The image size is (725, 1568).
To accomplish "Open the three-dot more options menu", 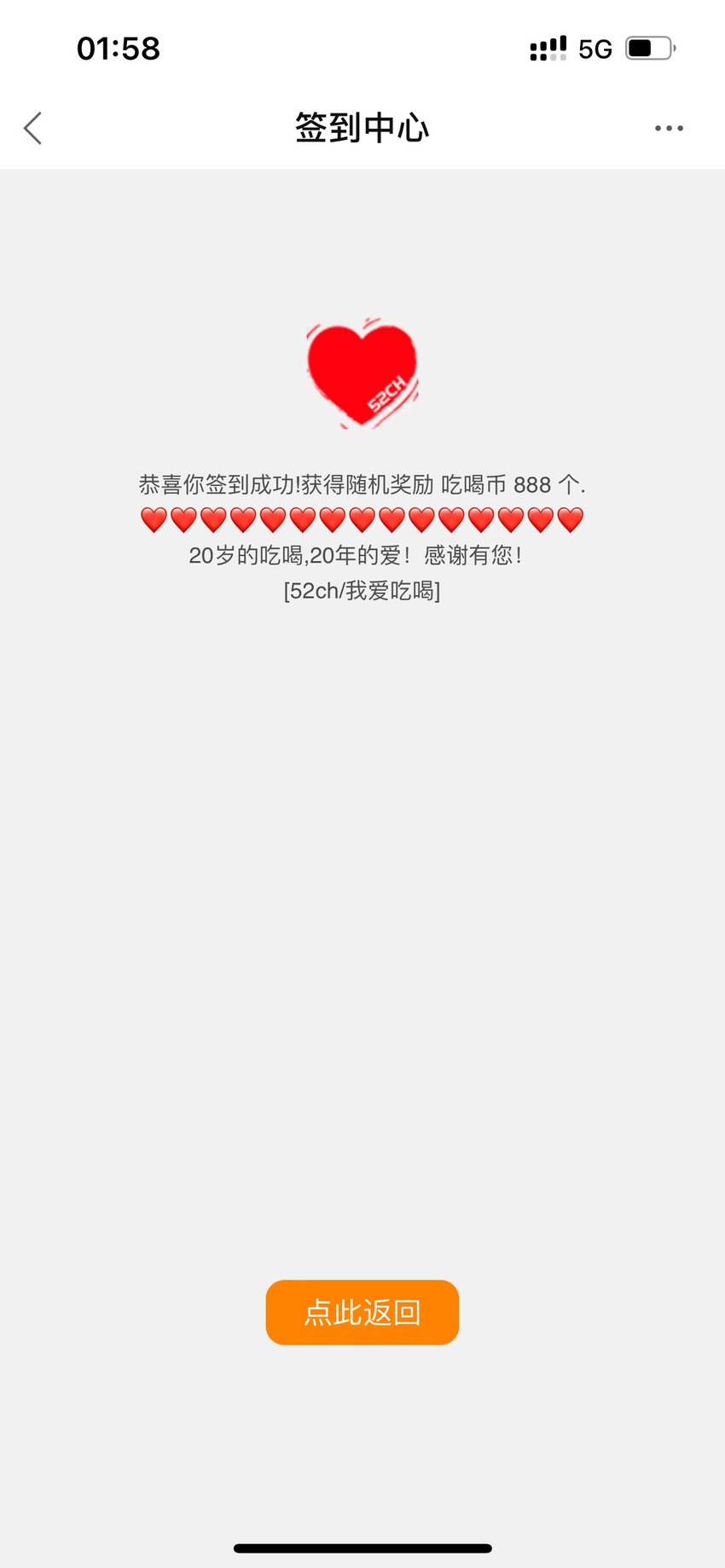I will tap(669, 129).
